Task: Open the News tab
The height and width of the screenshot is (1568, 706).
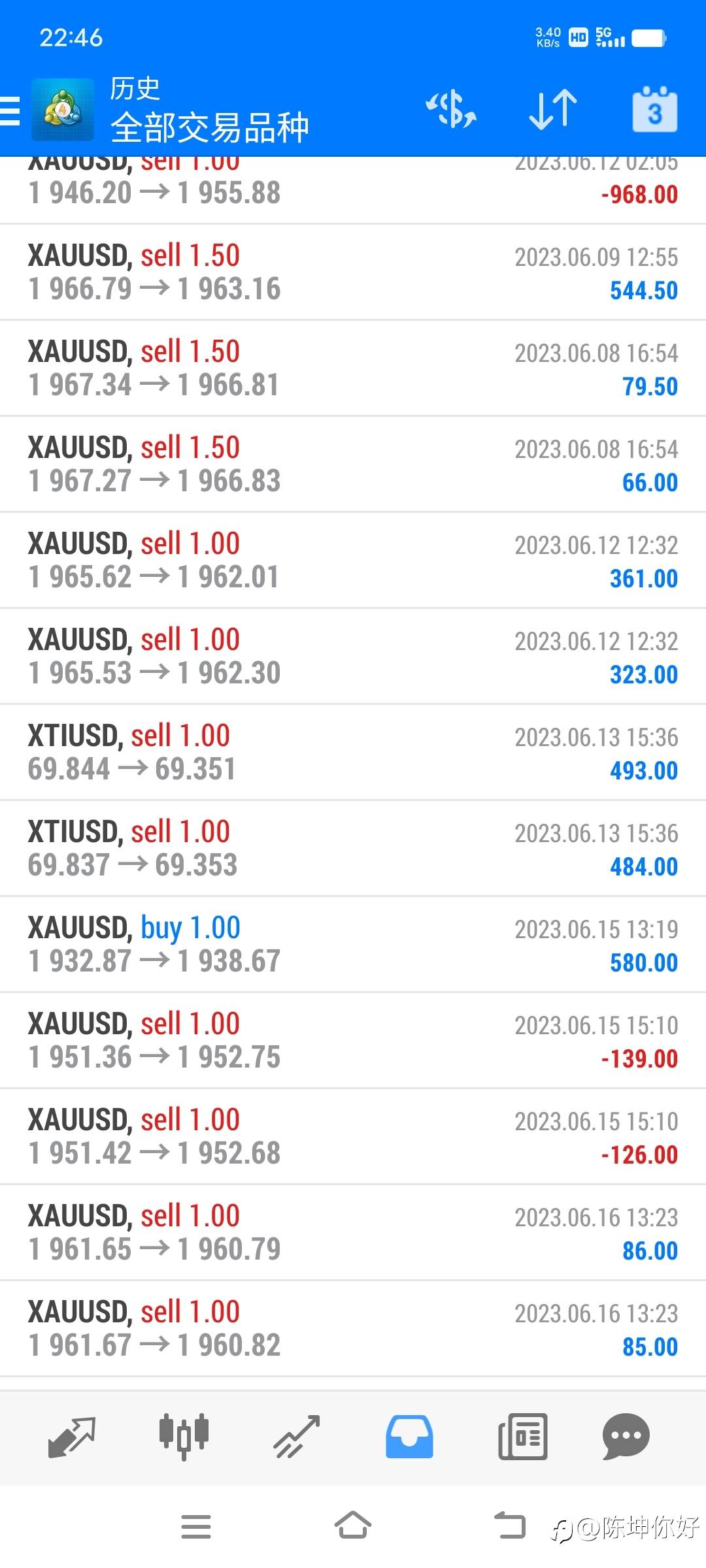Action: [522, 1437]
